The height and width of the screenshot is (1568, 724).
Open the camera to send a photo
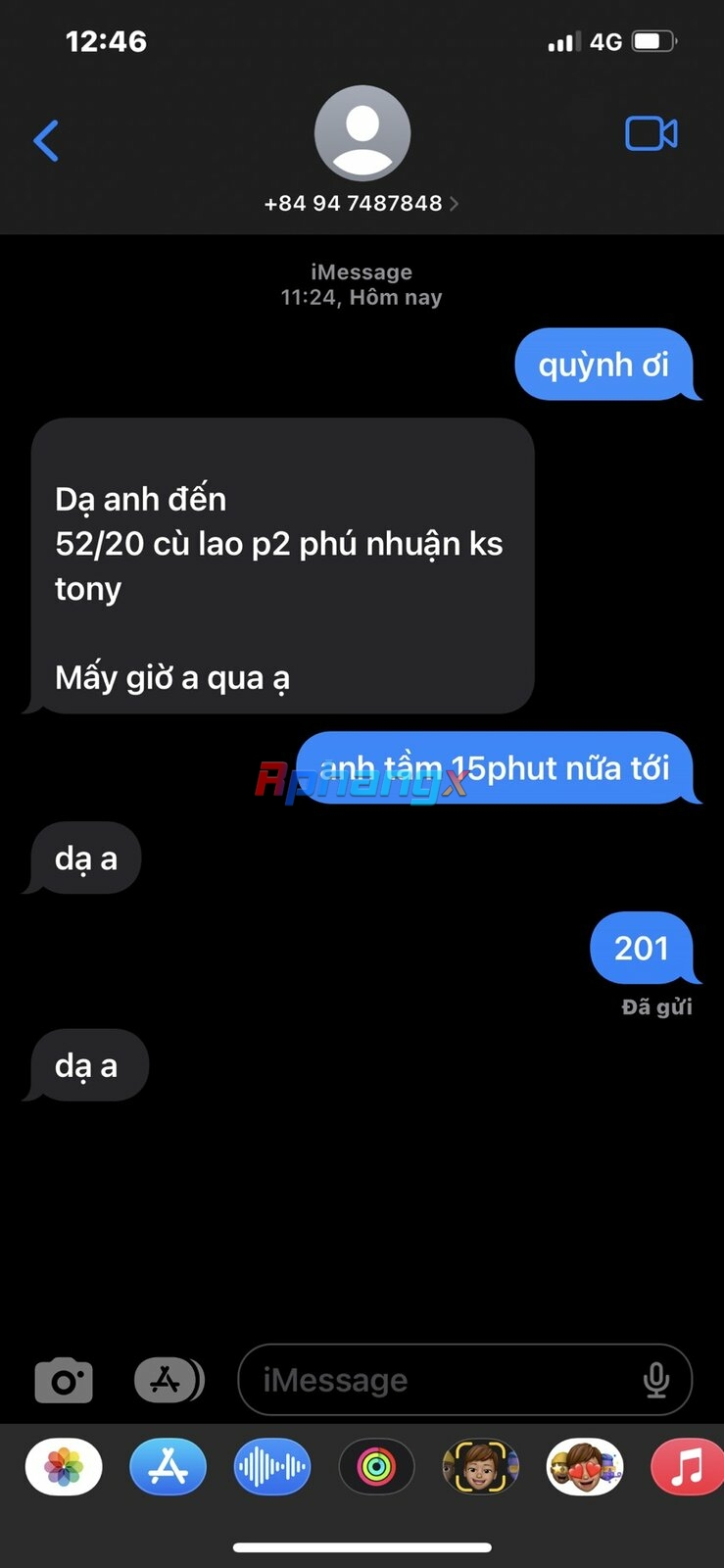pos(64,1381)
